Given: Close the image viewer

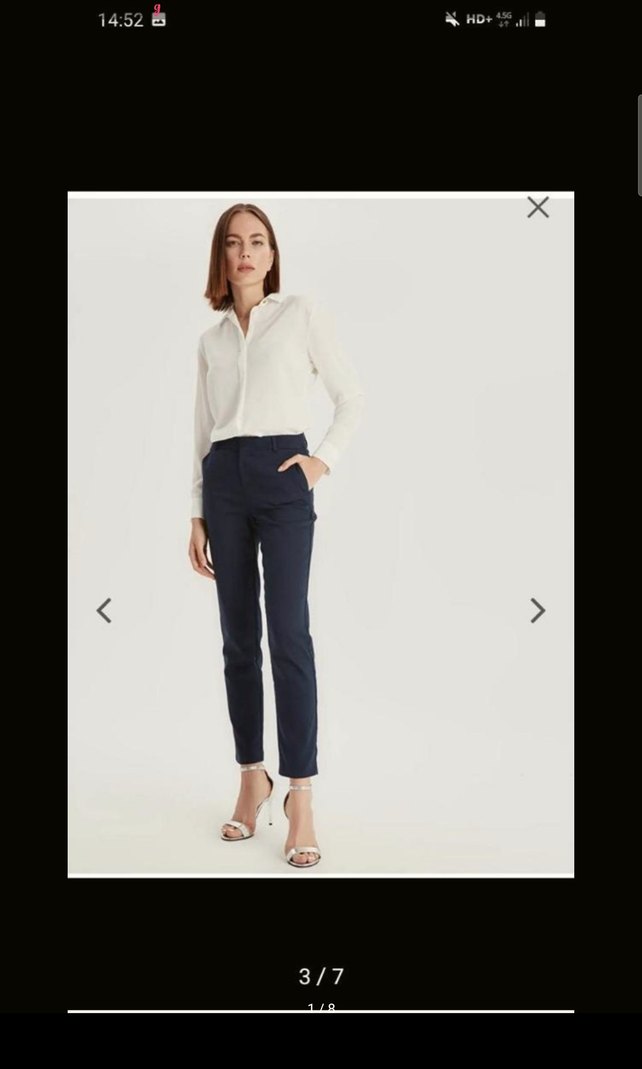Looking at the screenshot, I should pyautogui.click(x=538, y=208).
